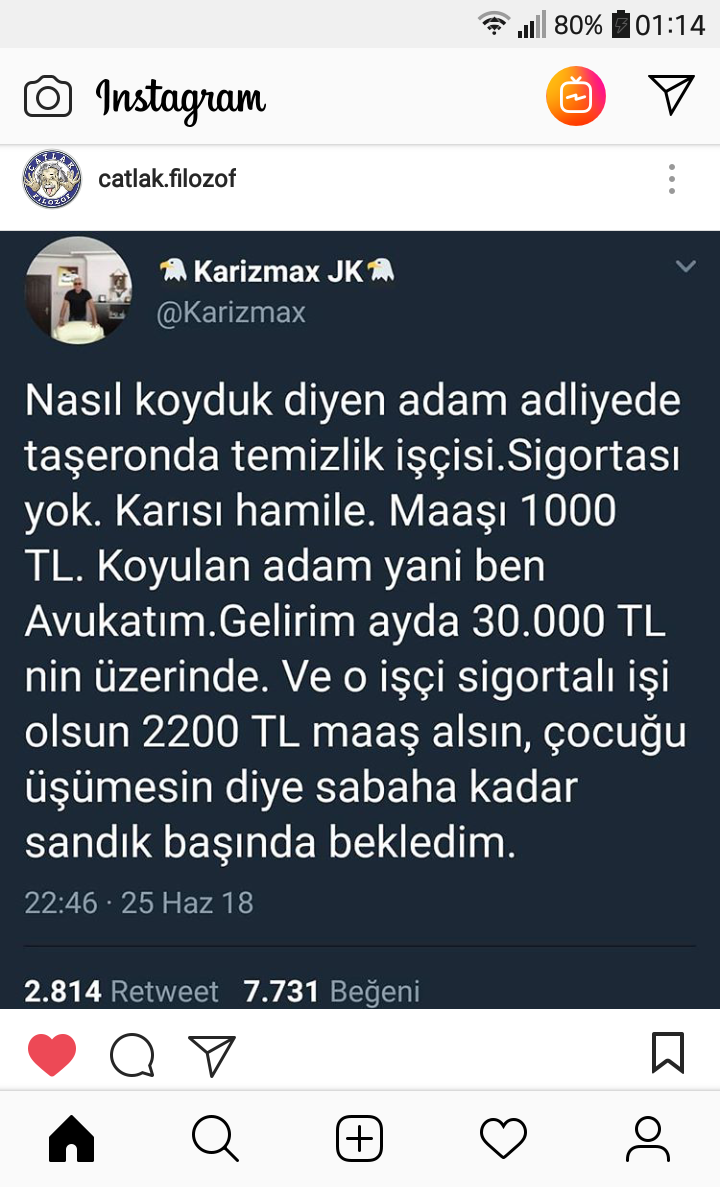Screen dimensions: 720x1187
Task: Switch to the Search tab
Action: pyautogui.click(x=215, y=1138)
